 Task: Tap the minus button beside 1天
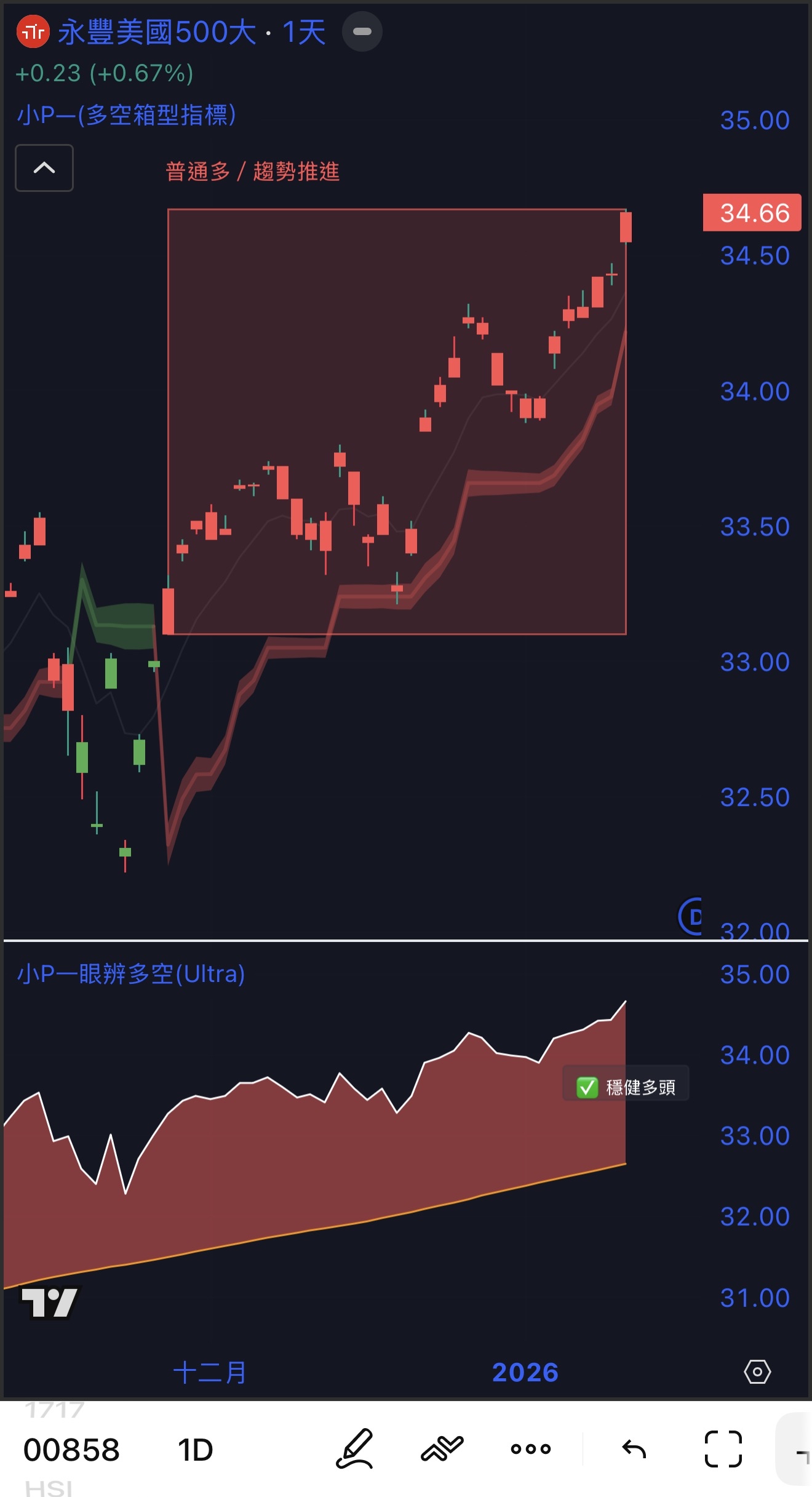click(362, 32)
